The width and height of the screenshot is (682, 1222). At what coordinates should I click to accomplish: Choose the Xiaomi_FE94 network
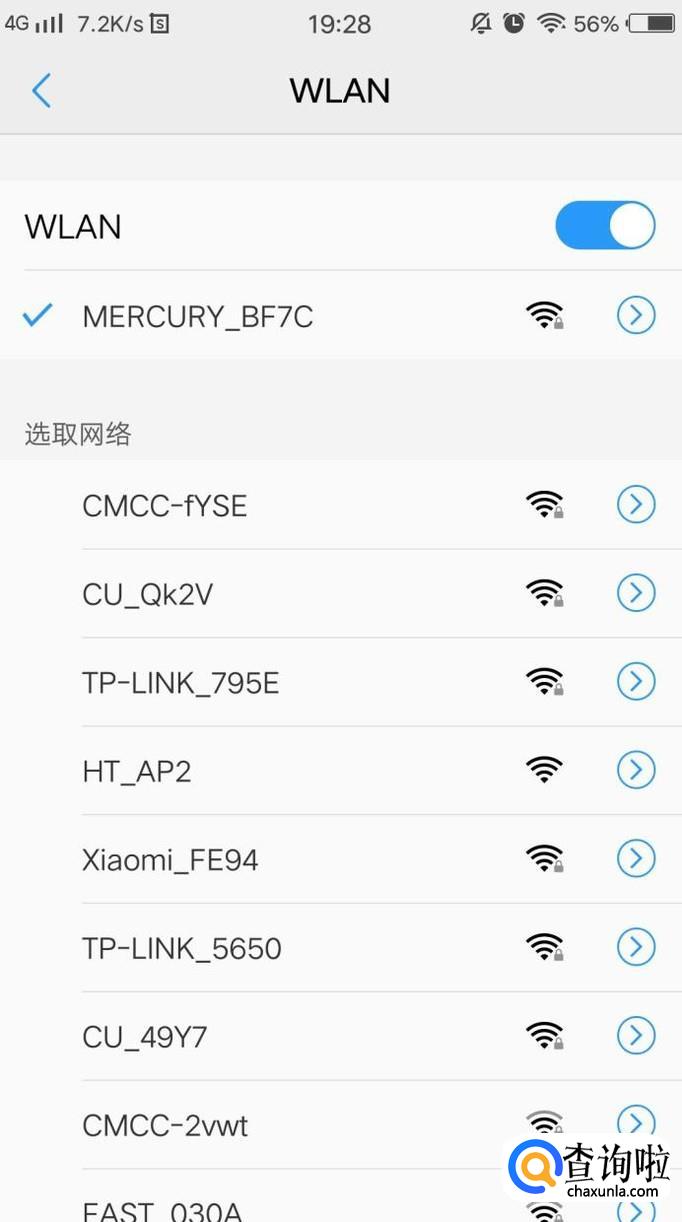(170, 860)
